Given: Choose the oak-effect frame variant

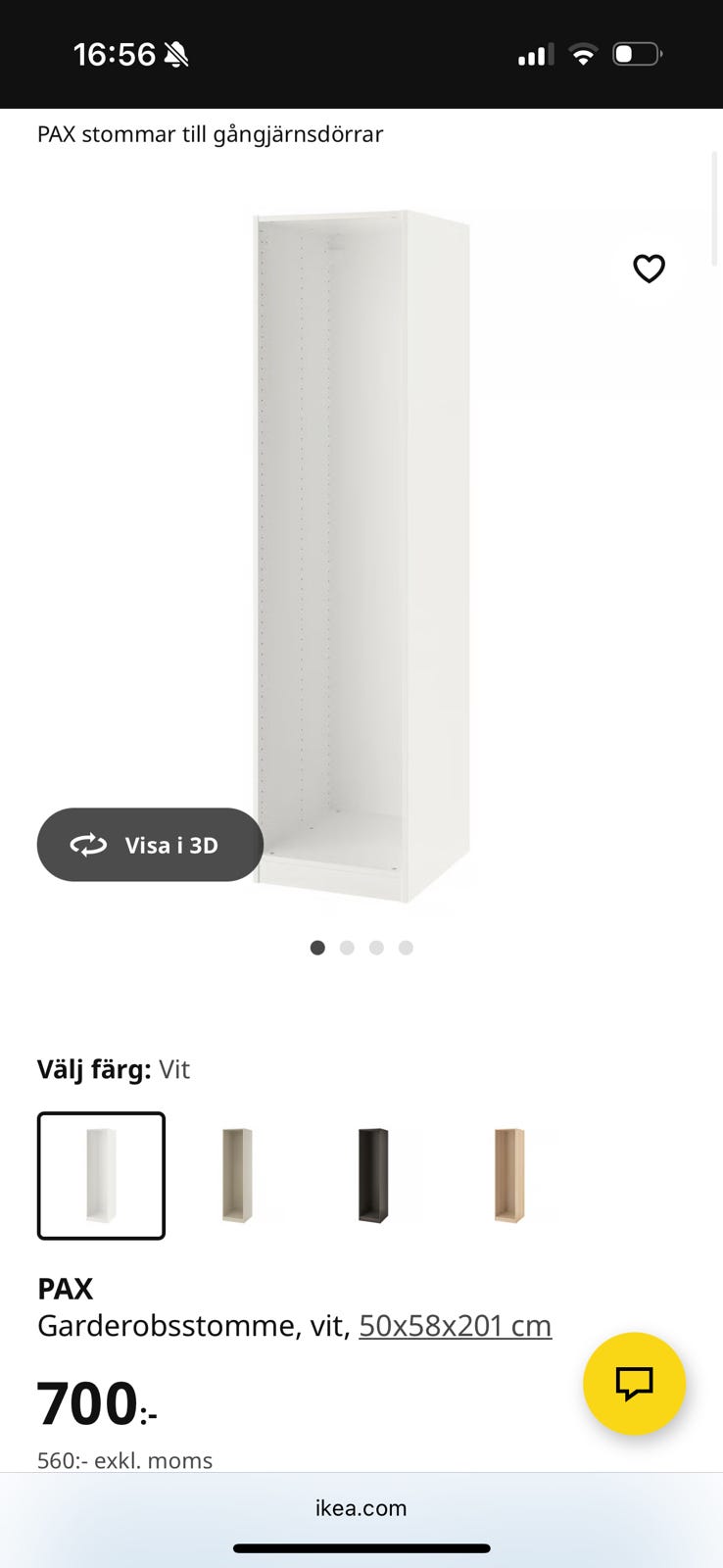Looking at the screenshot, I should 513,1175.
